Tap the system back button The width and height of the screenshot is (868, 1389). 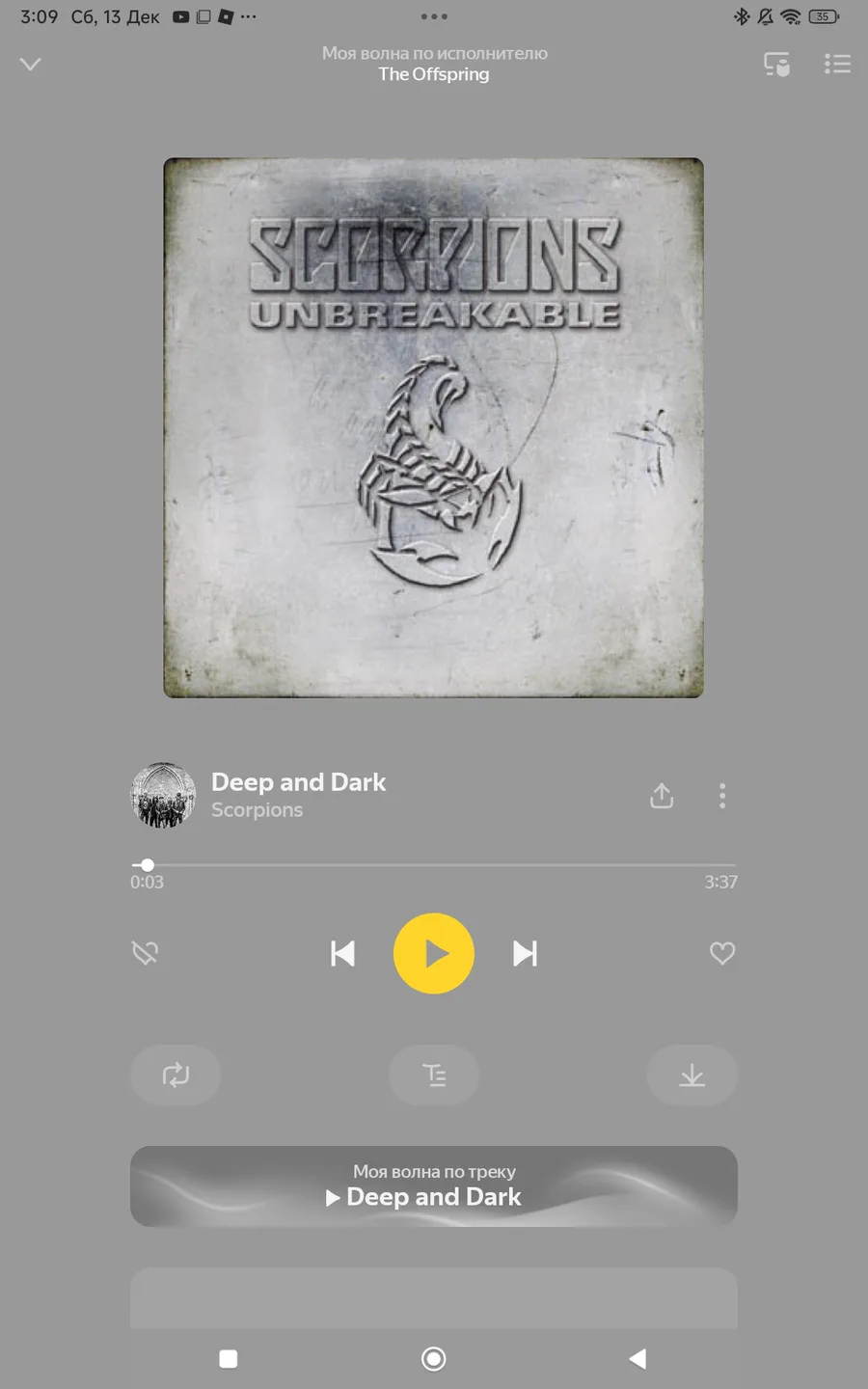(637, 1358)
